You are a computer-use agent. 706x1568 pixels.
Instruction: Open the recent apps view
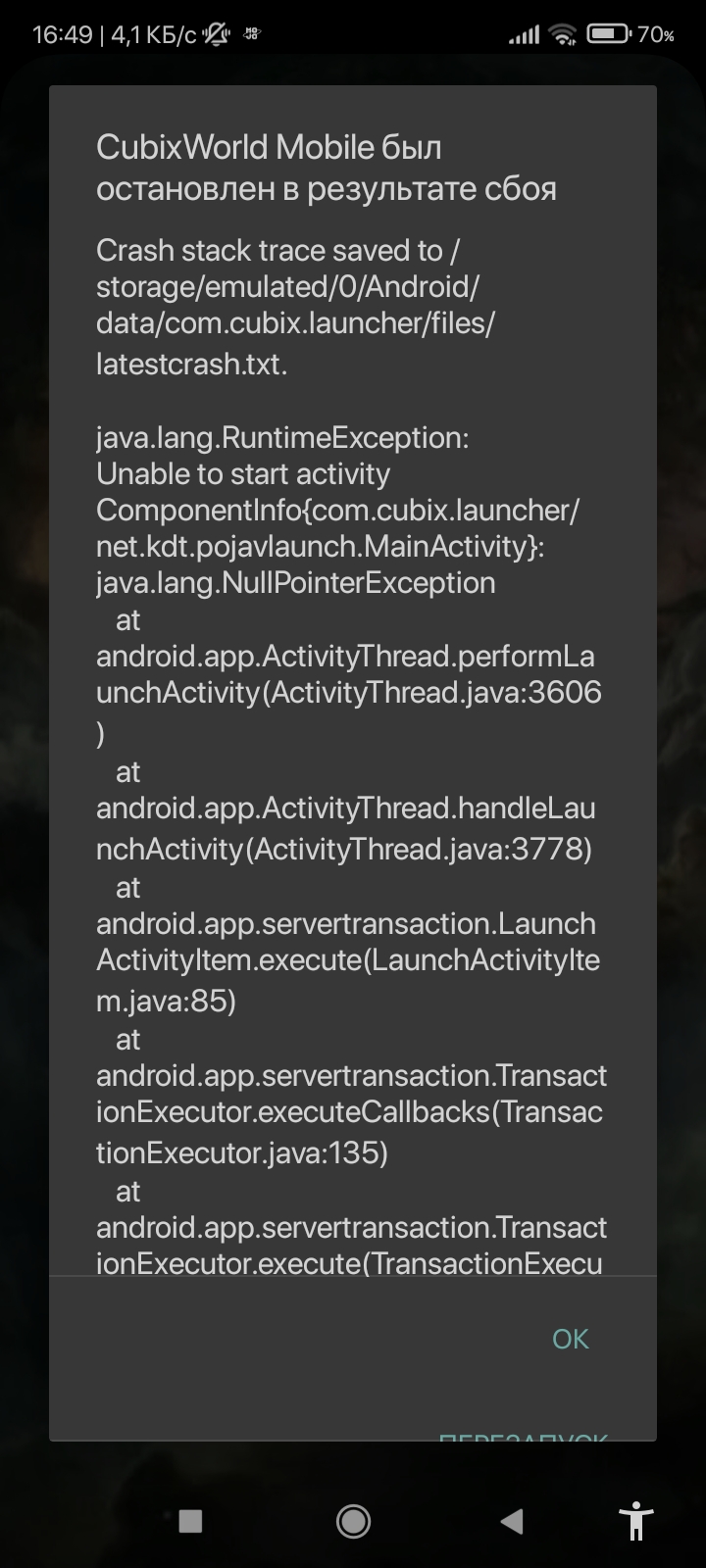(x=191, y=1521)
